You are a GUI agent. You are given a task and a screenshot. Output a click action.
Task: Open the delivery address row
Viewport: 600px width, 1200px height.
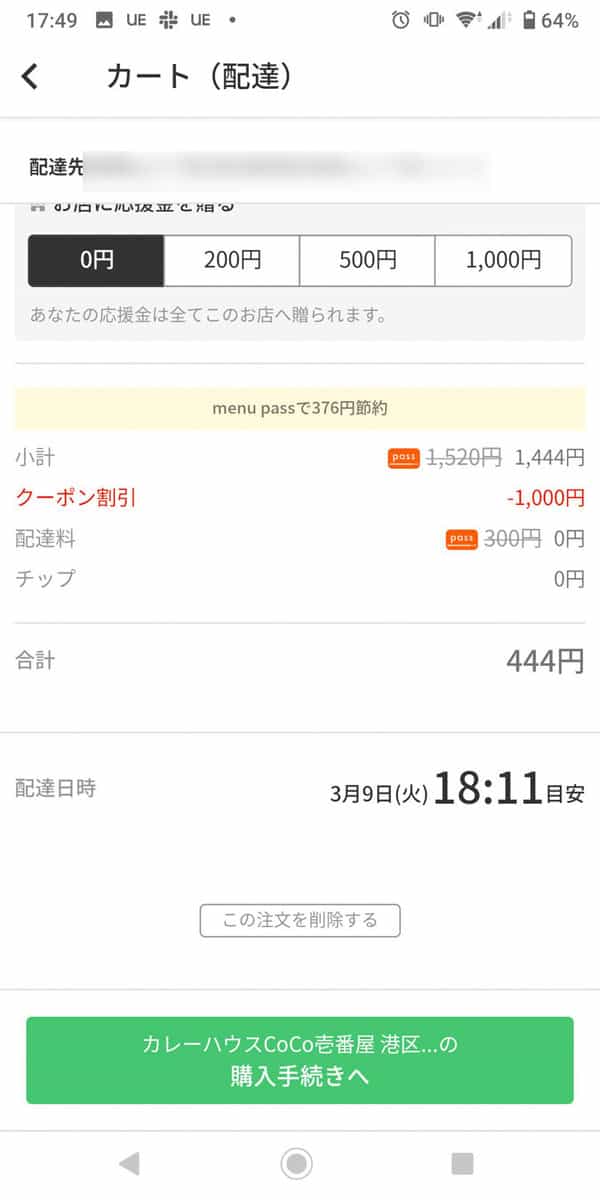[300, 167]
